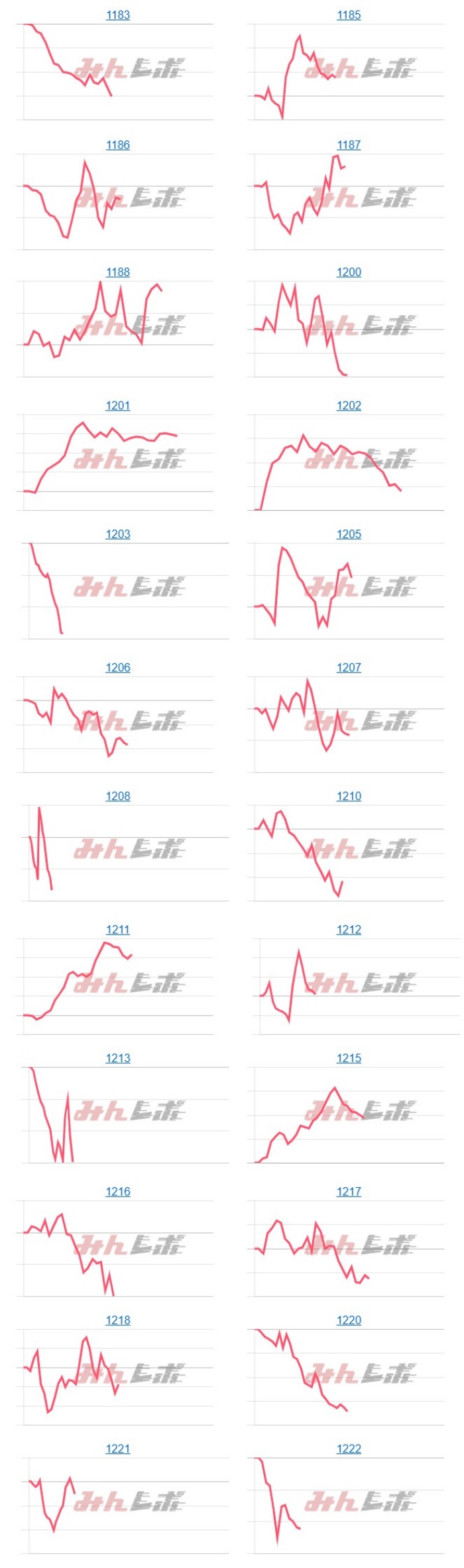Select the 1212 link
Viewport: 464px width, 1568px height.
[349, 930]
